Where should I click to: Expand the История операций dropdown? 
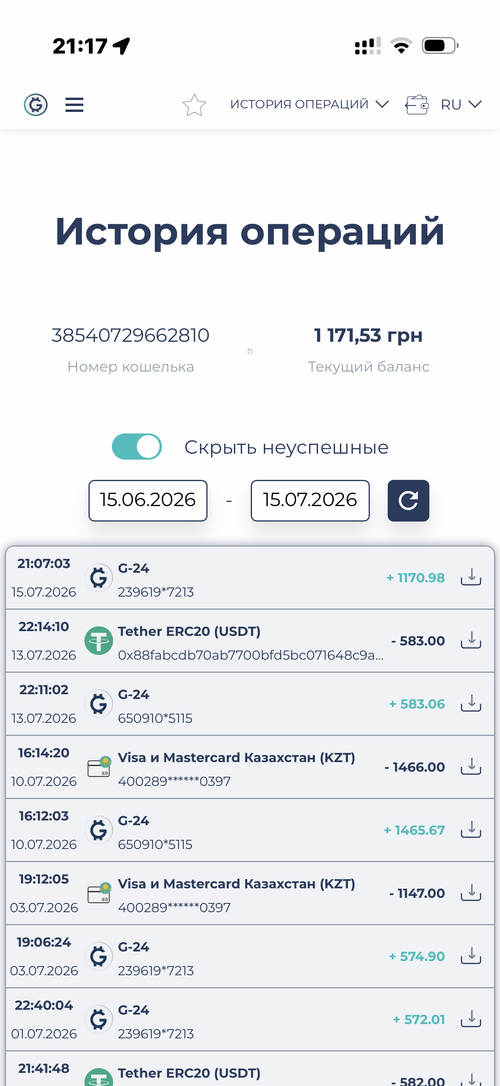pyautogui.click(x=310, y=105)
